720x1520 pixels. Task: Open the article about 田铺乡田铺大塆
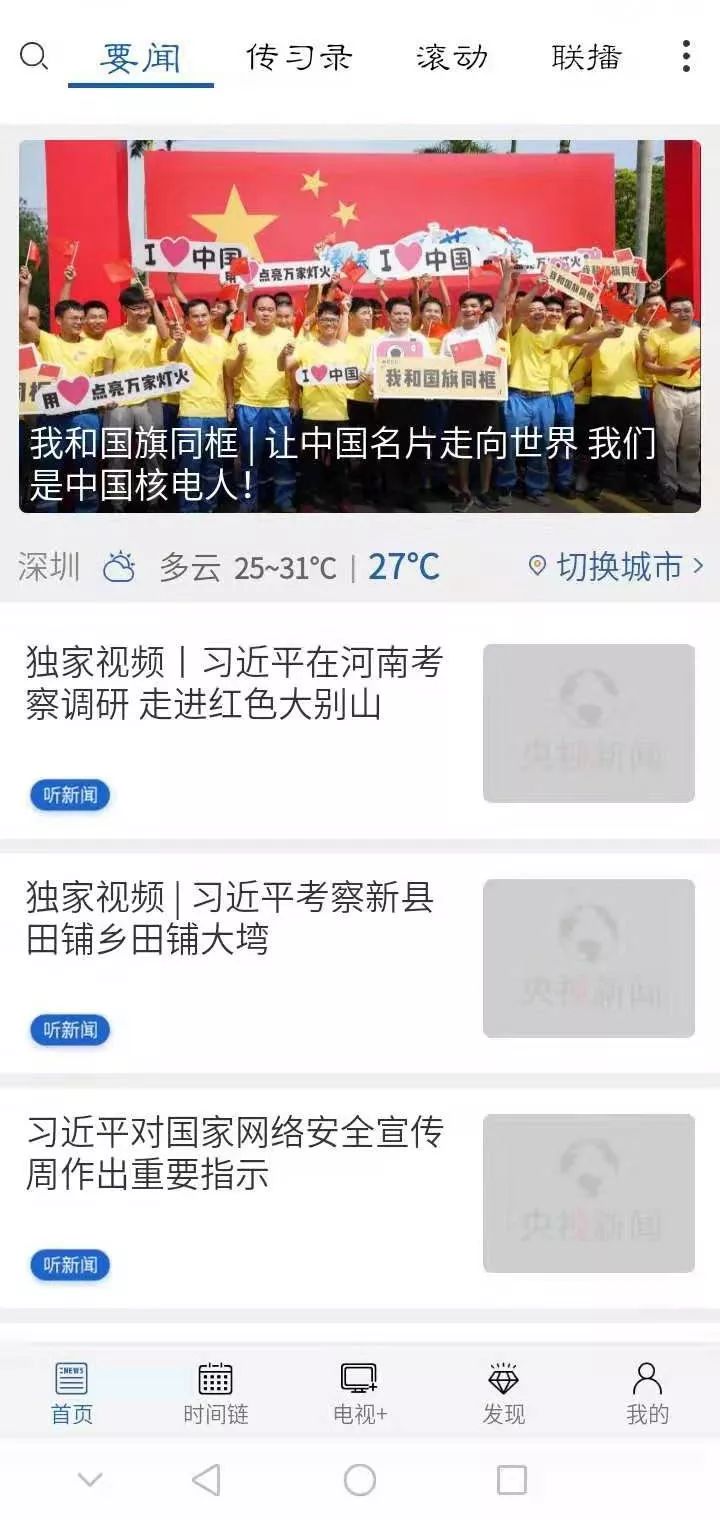click(x=230, y=918)
